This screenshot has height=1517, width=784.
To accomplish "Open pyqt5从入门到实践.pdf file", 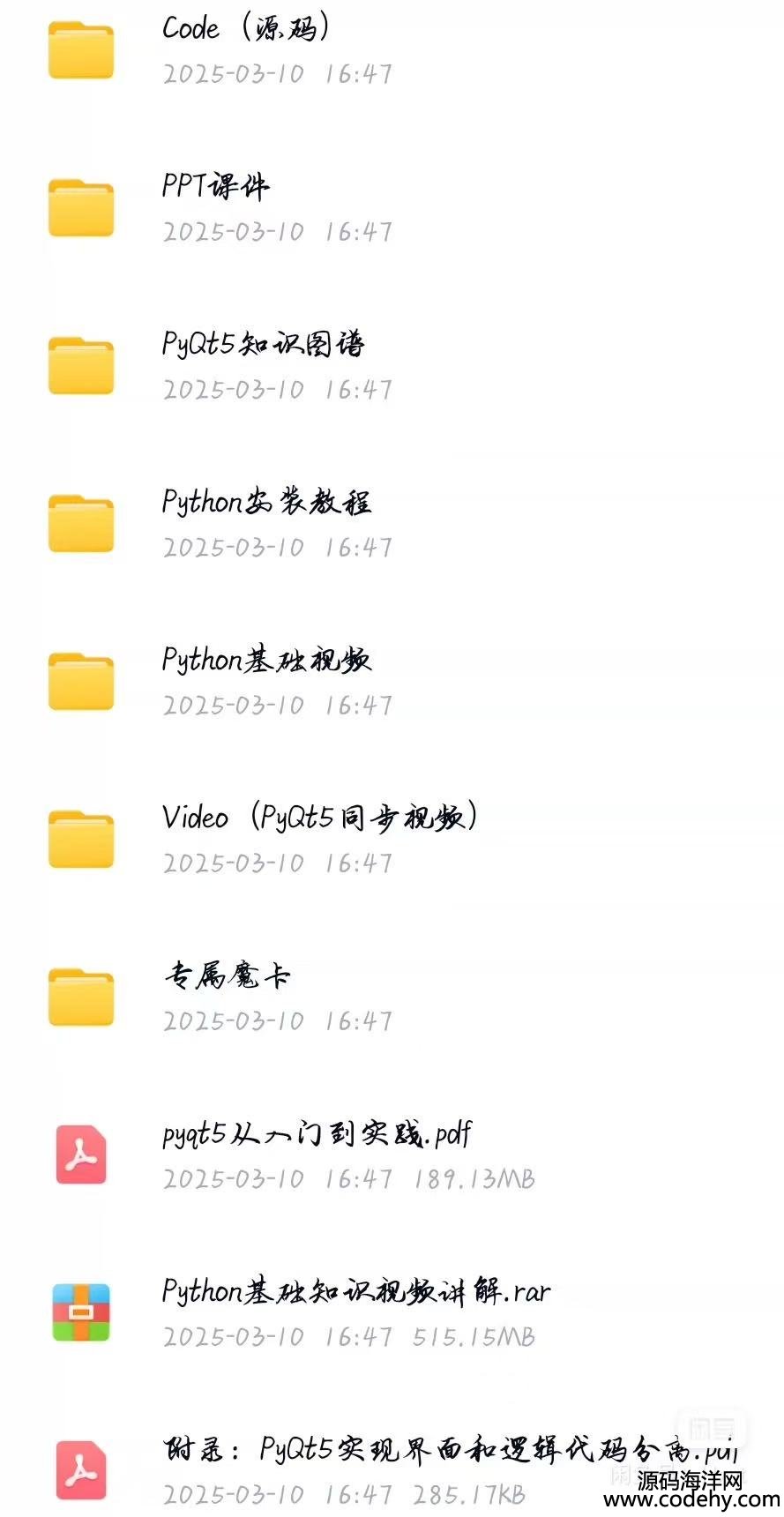I will point(392,1155).
